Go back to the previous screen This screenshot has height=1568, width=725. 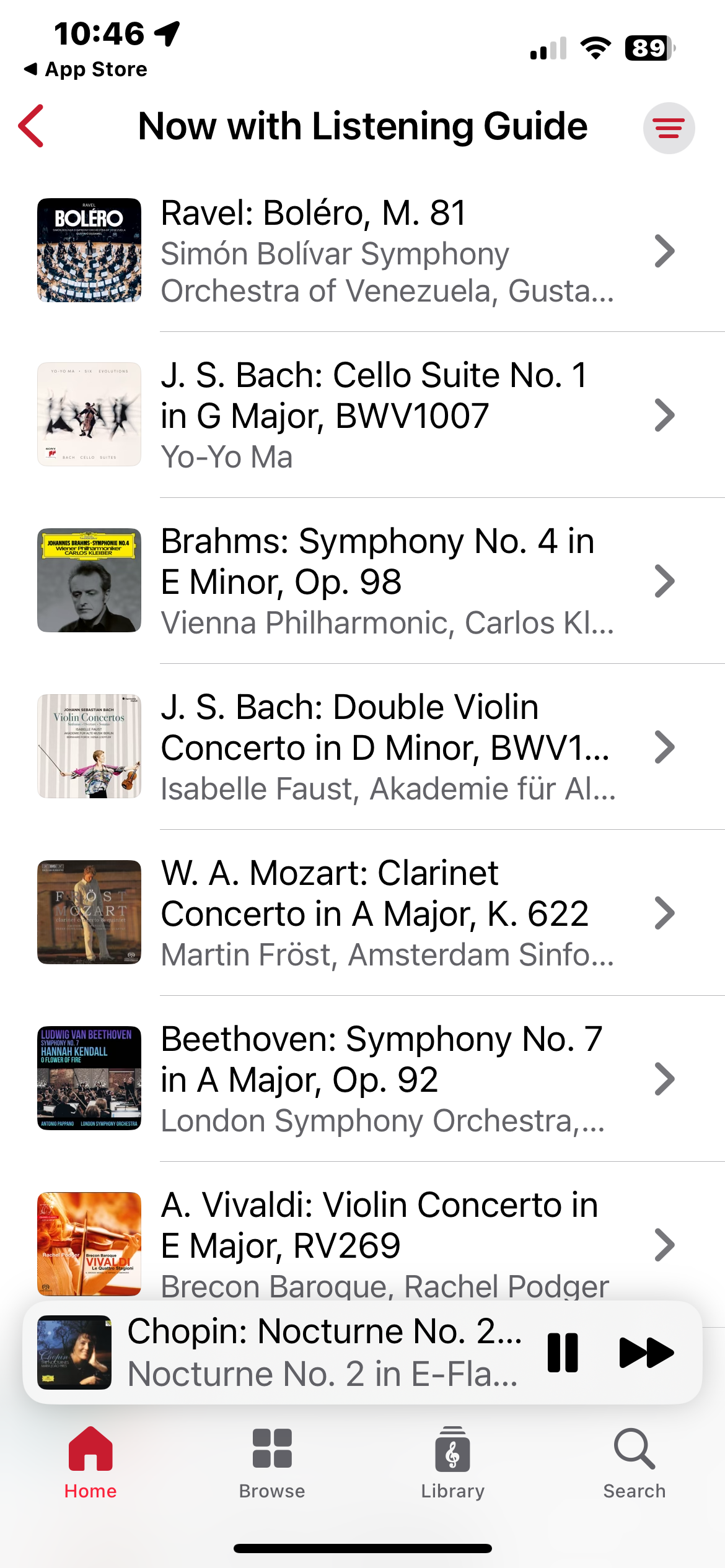(x=32, y=126)
